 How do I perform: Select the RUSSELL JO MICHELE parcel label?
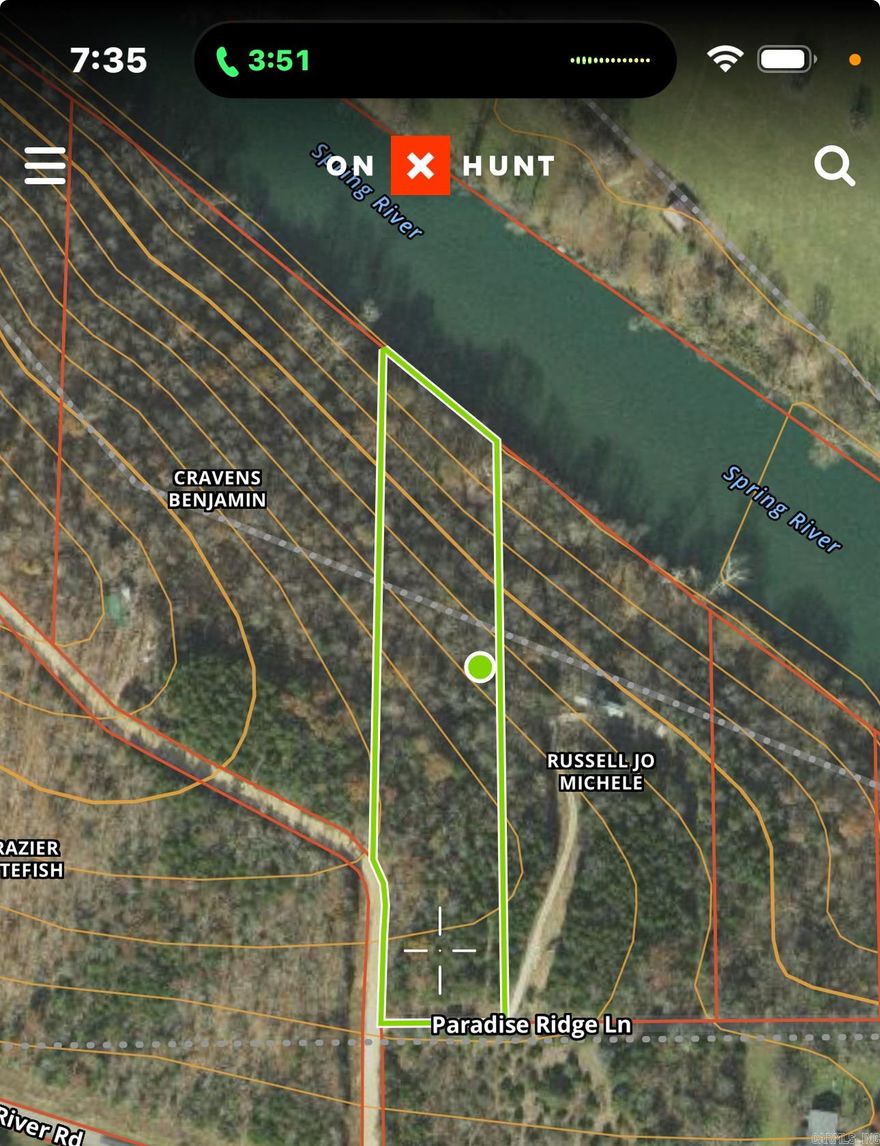pyautogui.click(x=601, y=772)
